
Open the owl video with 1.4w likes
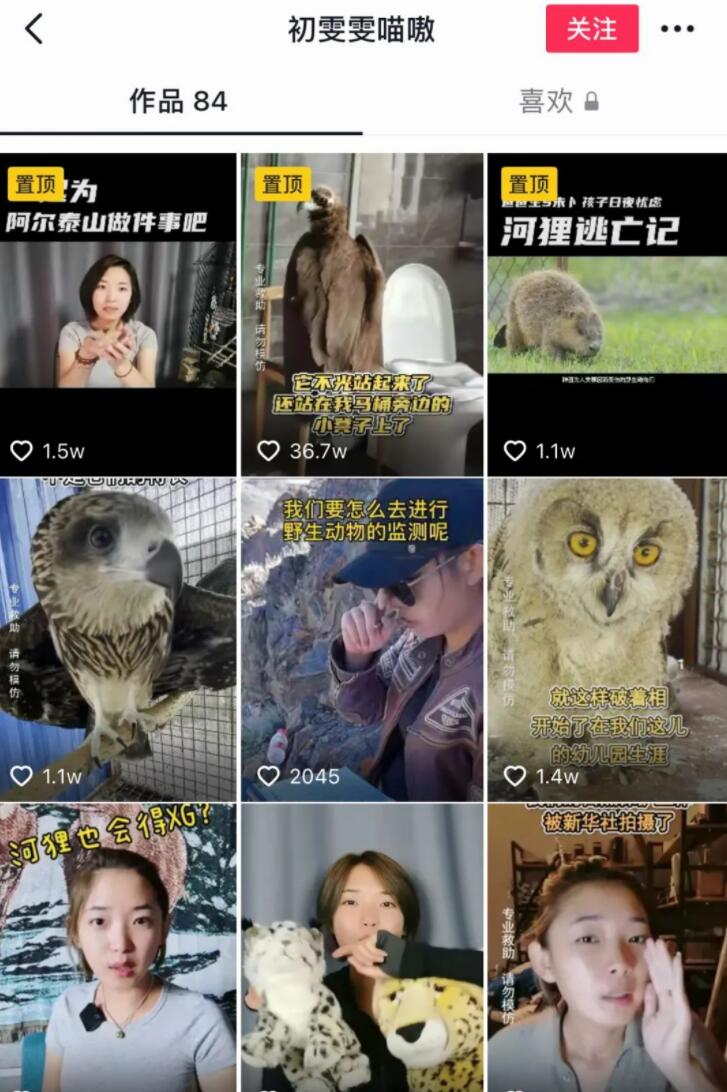[607, 640]
